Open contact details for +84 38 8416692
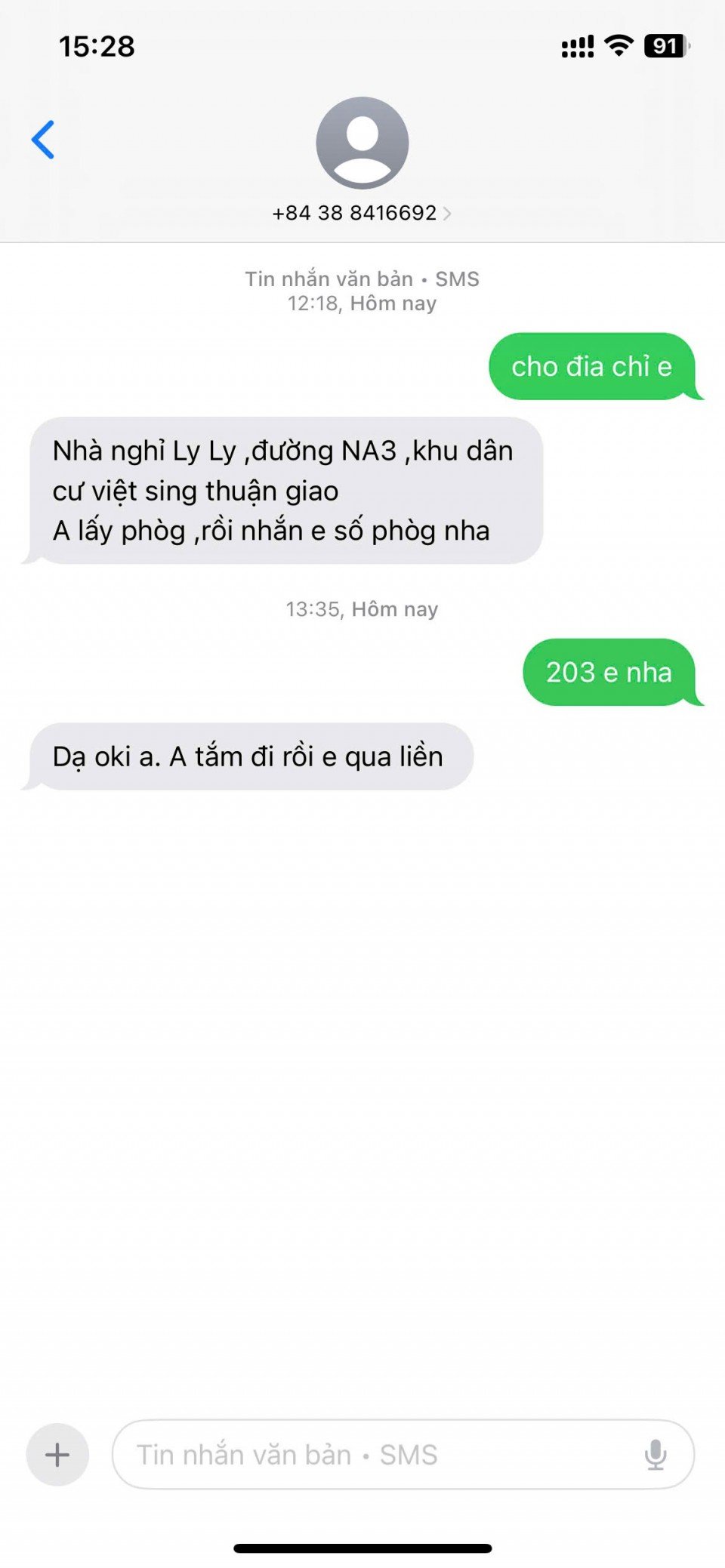 [x=362, y=213]
